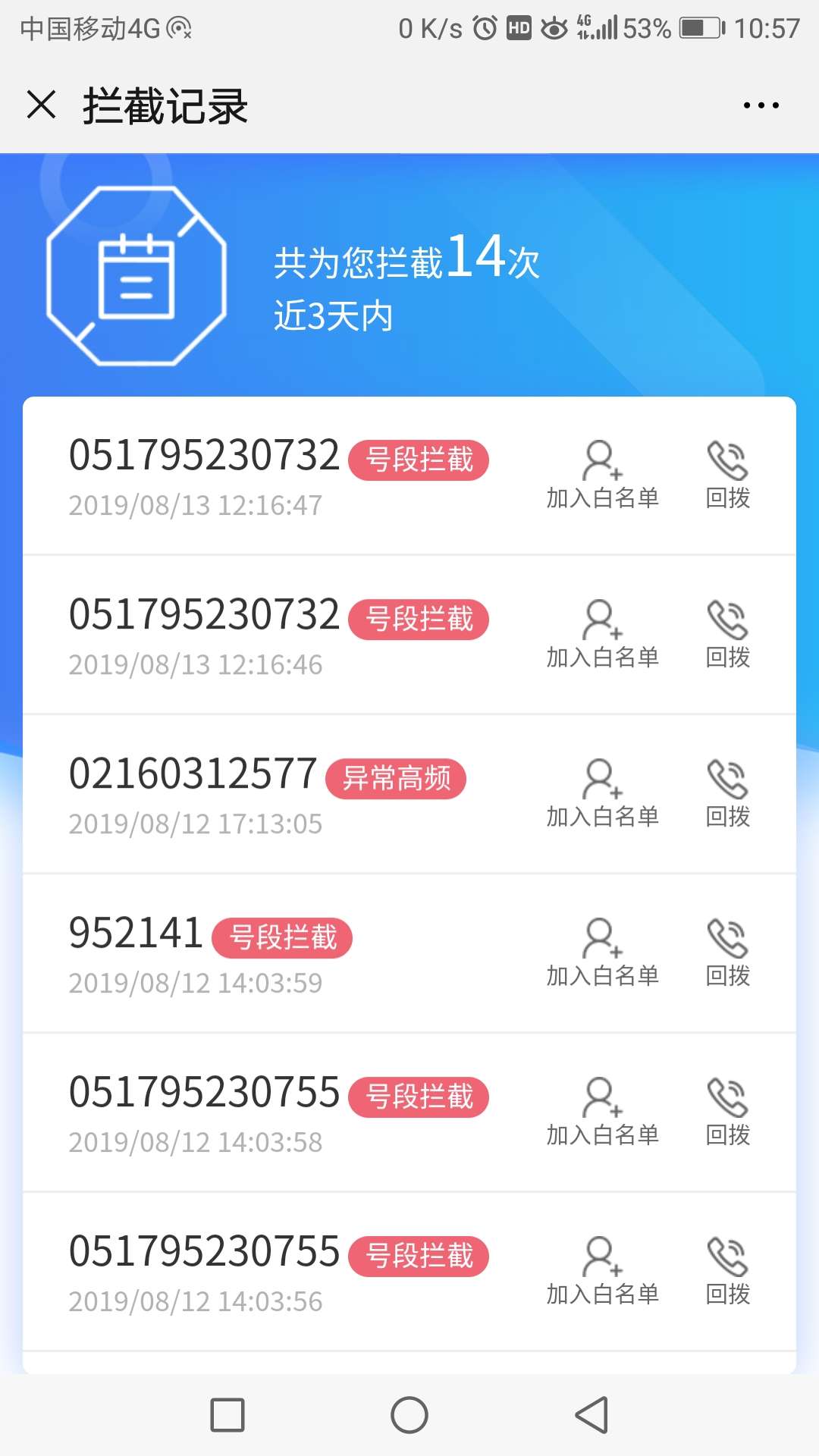Whitelist the 14:03:58 call from 051795230755
This screenshot has width=819, height=1456.
tap(603, 1112)
